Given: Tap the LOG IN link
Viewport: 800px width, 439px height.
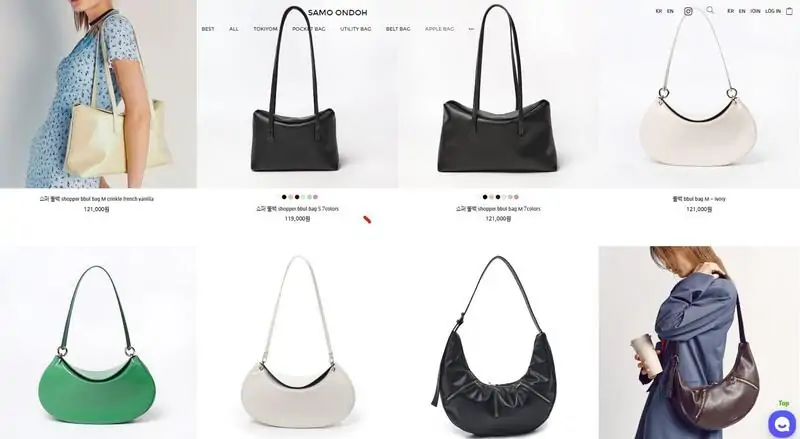Looking at the screenshot, I should [x=773, y=11].
